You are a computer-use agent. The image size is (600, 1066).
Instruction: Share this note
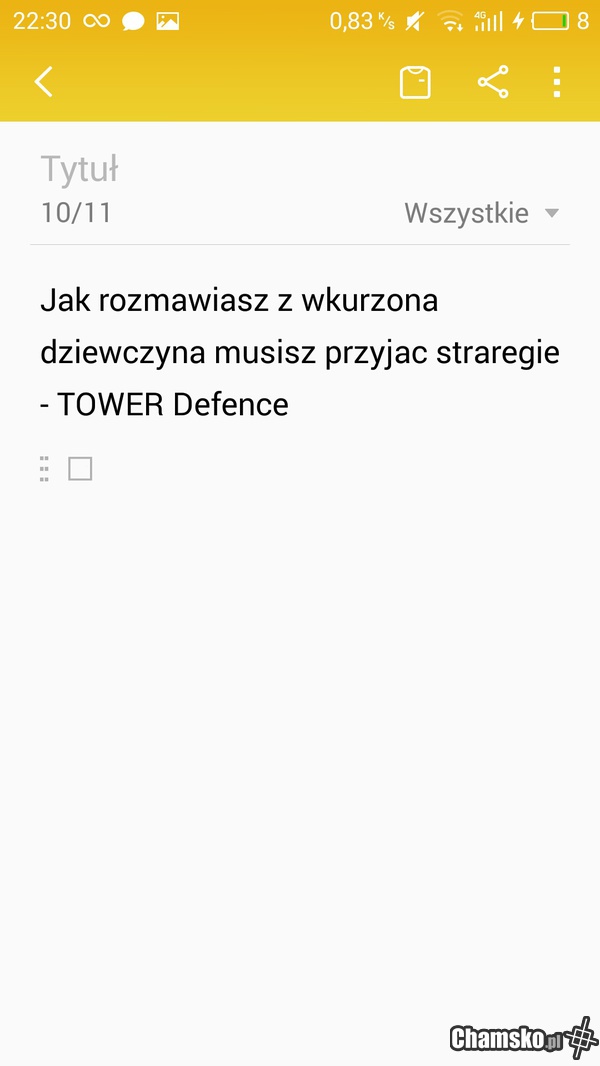coord(493,82)
